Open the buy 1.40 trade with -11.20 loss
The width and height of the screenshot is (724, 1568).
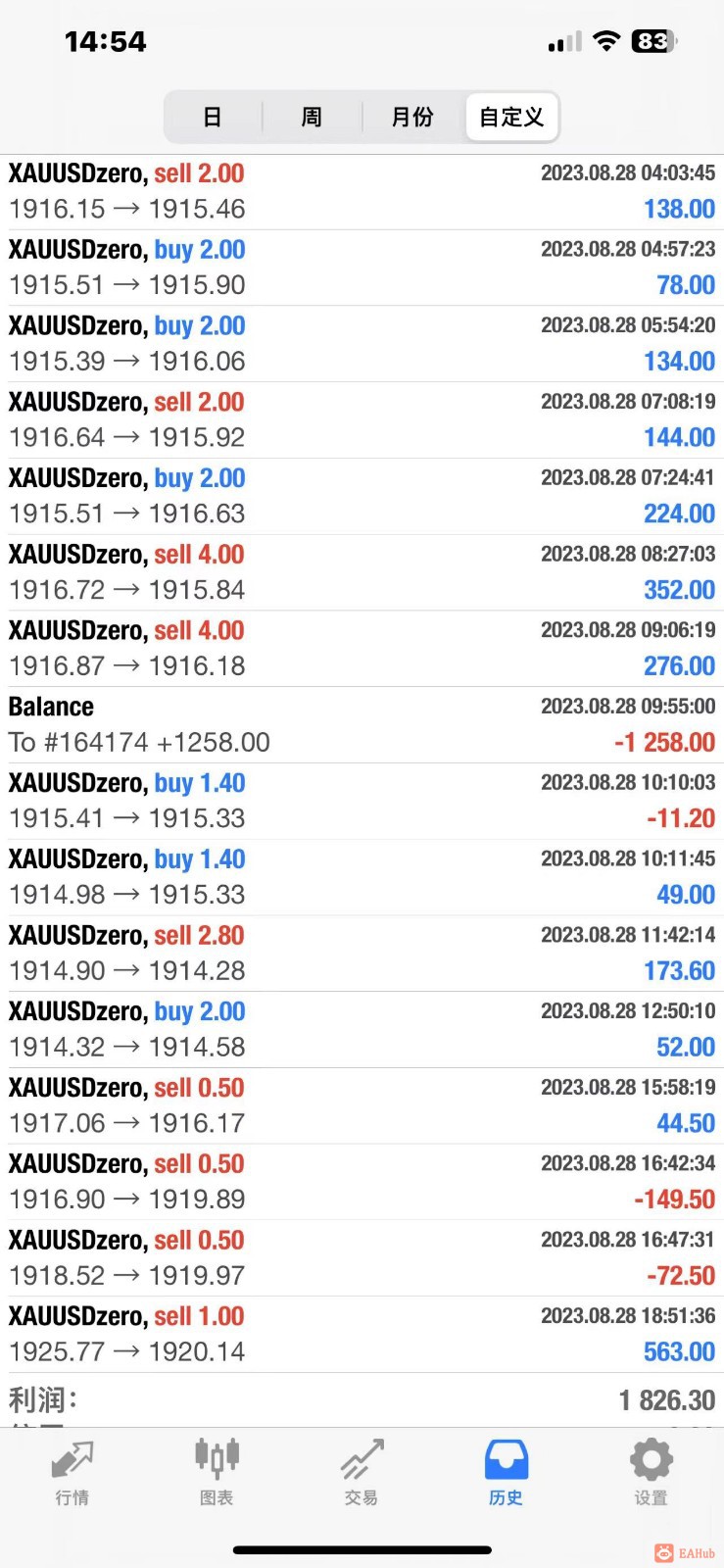pos(362,801)
